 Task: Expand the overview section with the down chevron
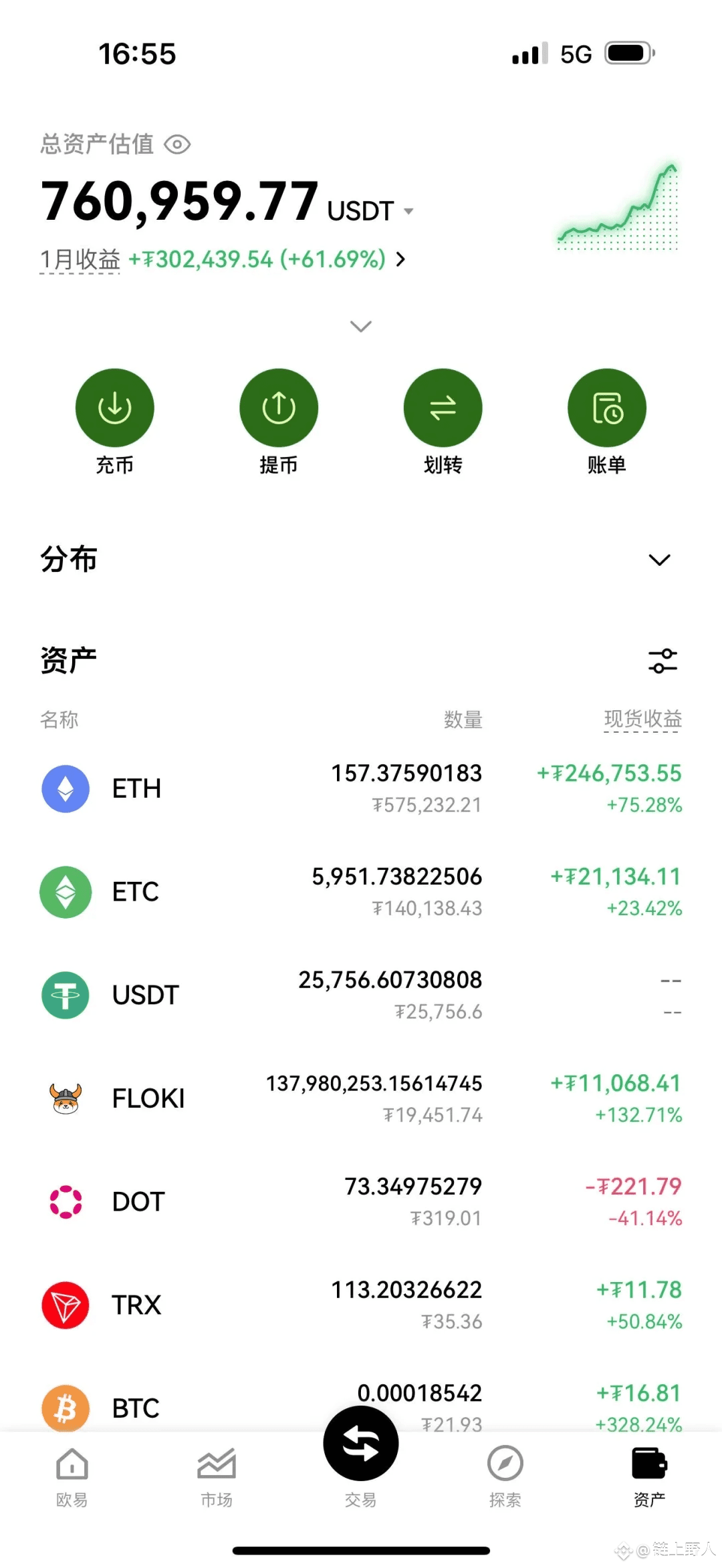(x=361, y=326)
